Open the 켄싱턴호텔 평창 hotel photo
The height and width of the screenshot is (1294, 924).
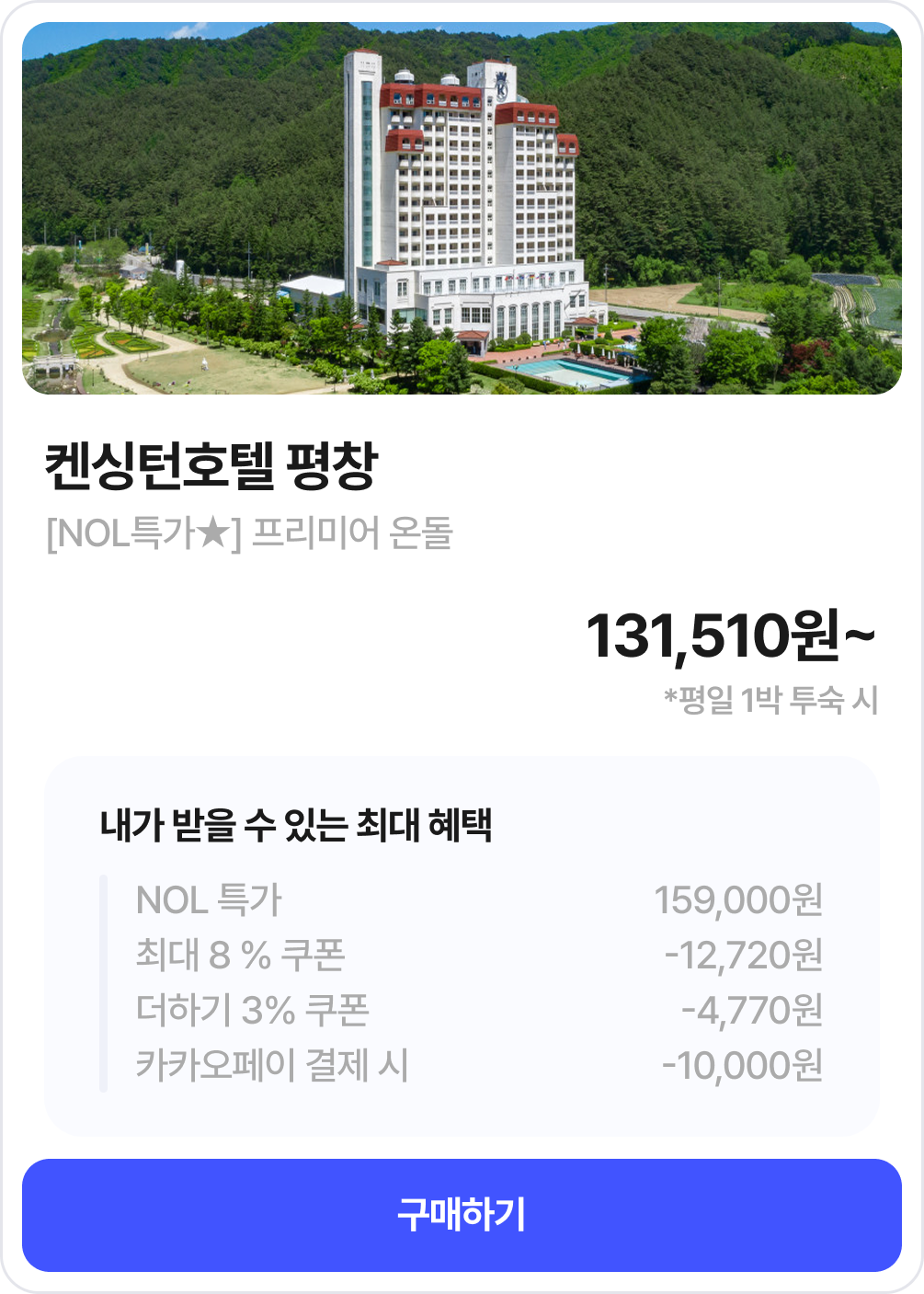coord(462,209)
